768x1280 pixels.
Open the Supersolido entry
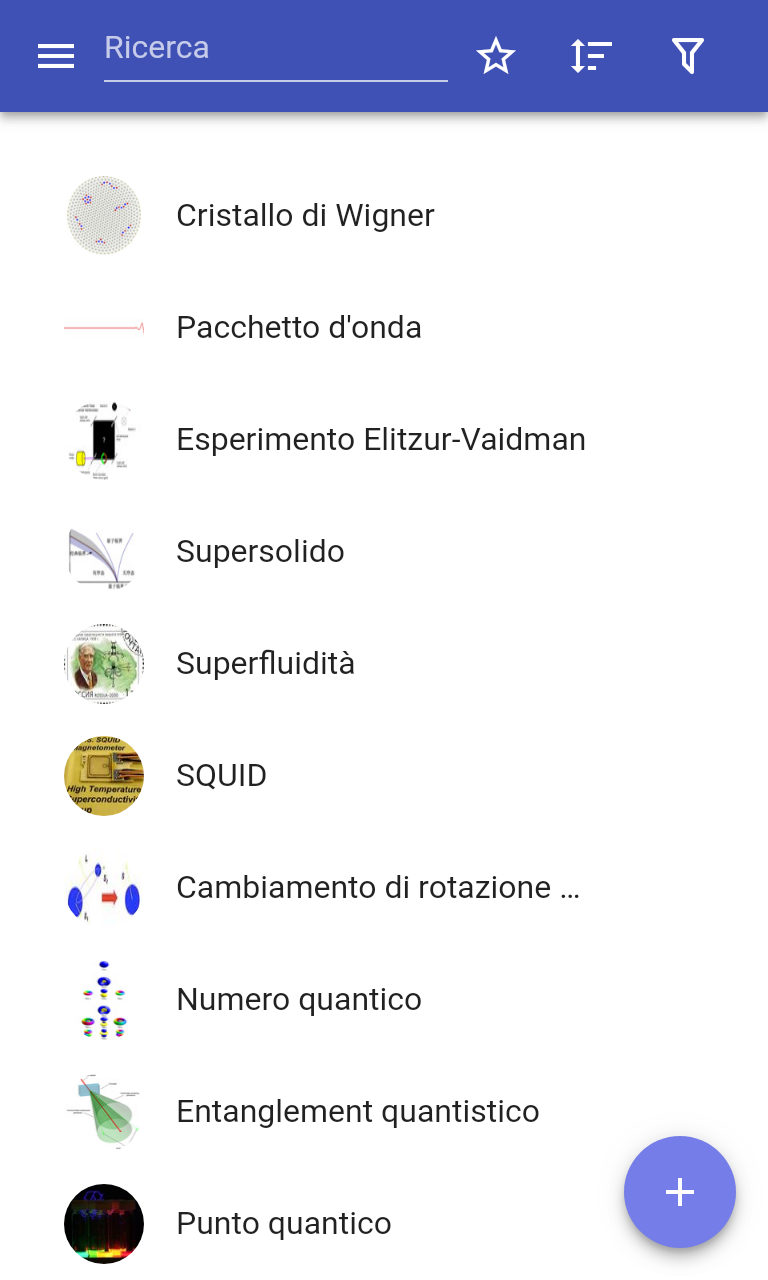point(384,552)
